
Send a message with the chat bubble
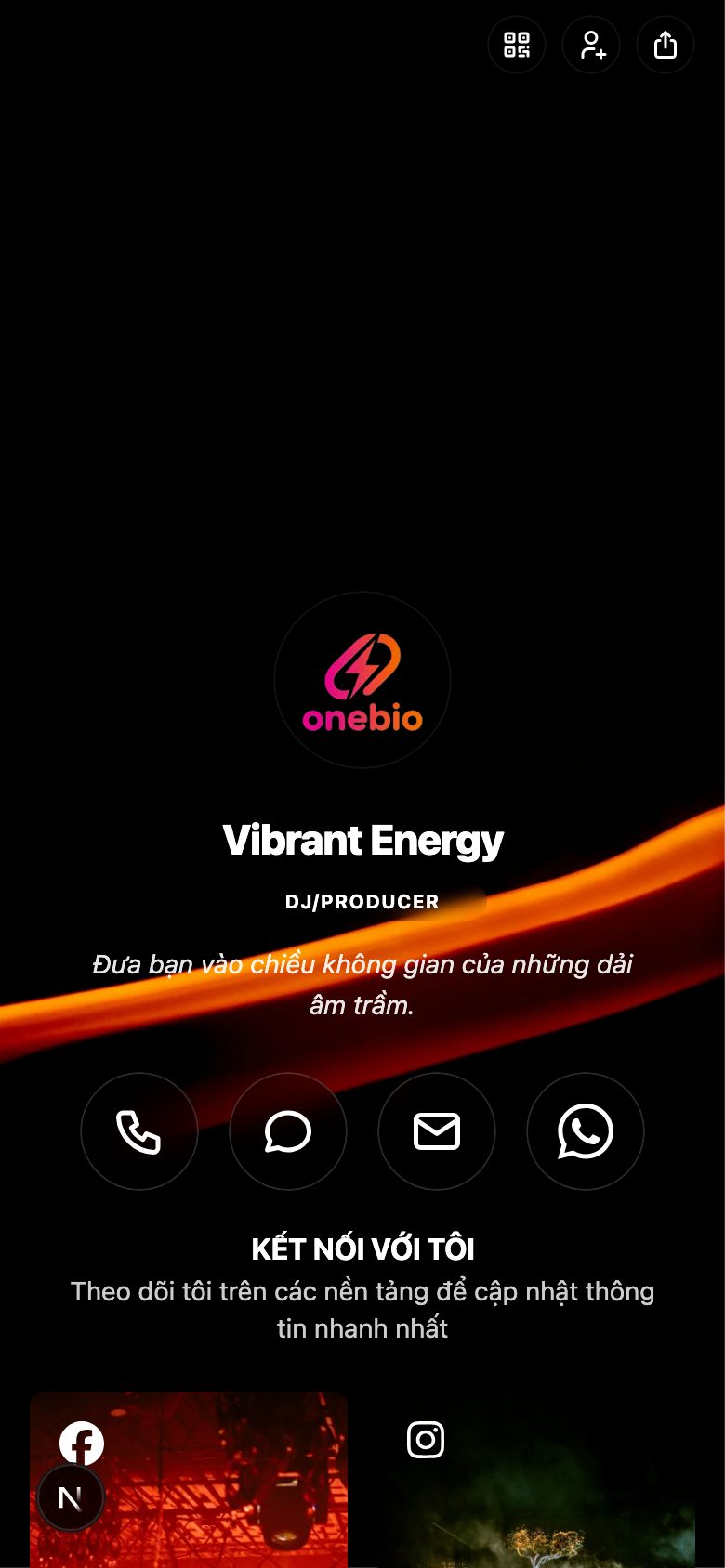tap(288, 1131)
